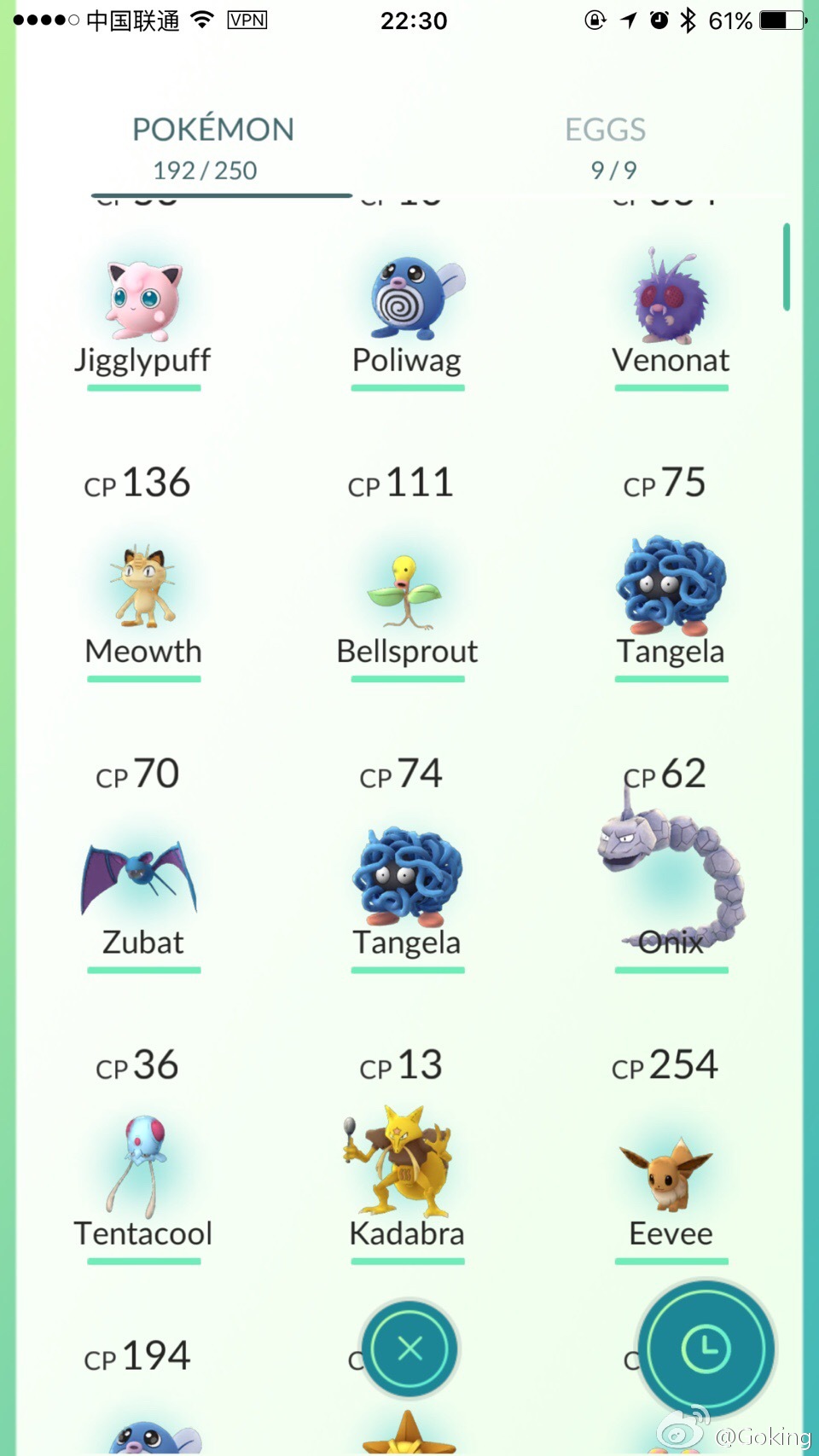Screen dimensions: 819x1456
Task: Open Tentacool's details
Action: click(143, 1169)
